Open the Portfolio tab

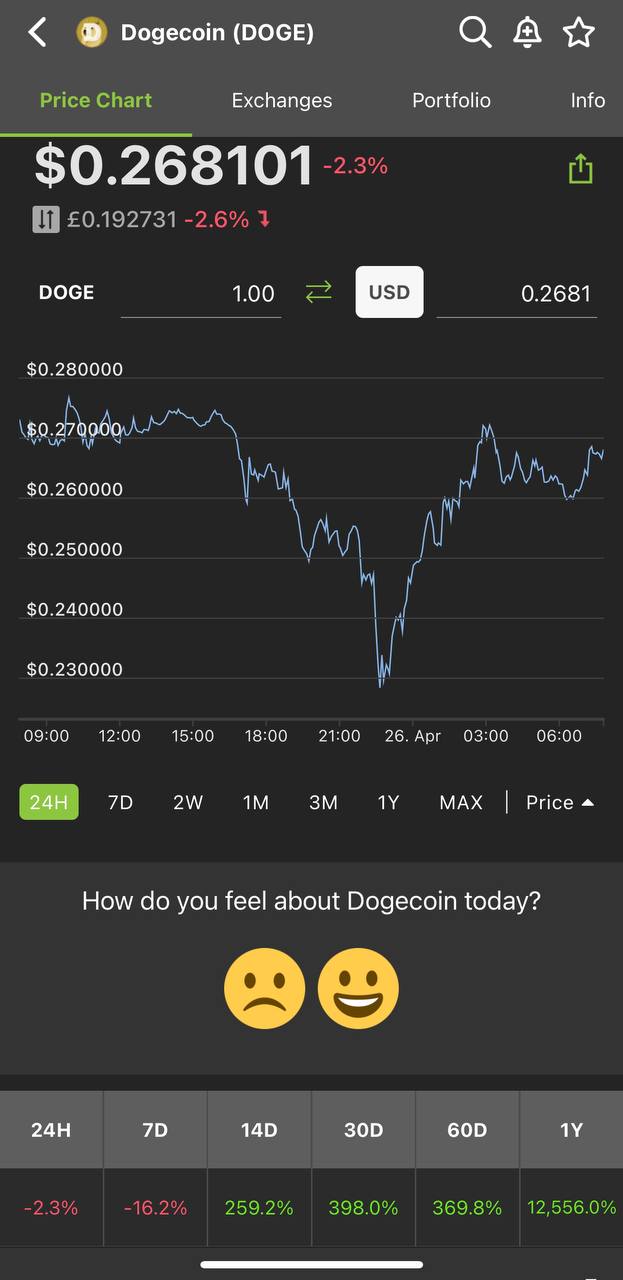pyautogui.click(x=451, y=100)
